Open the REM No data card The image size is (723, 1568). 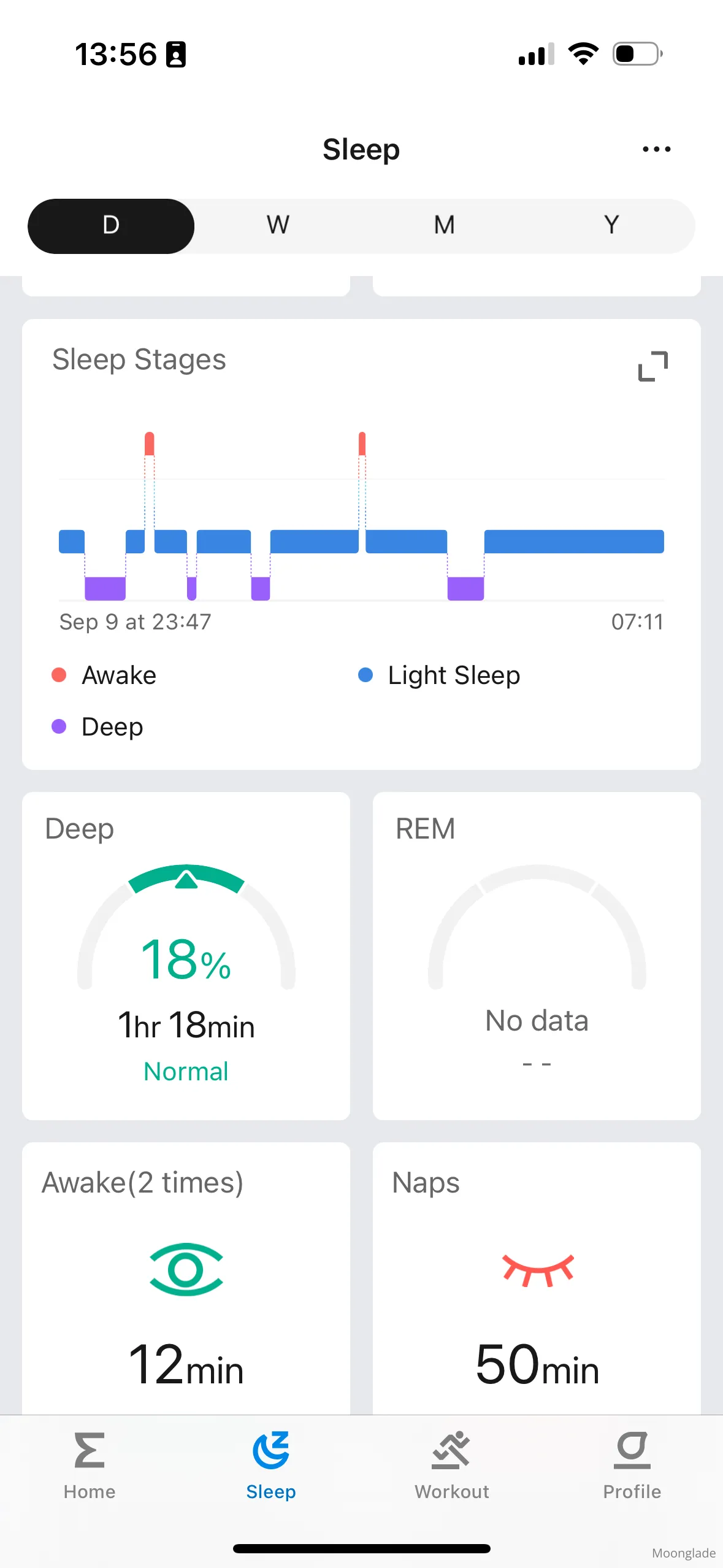537,955
